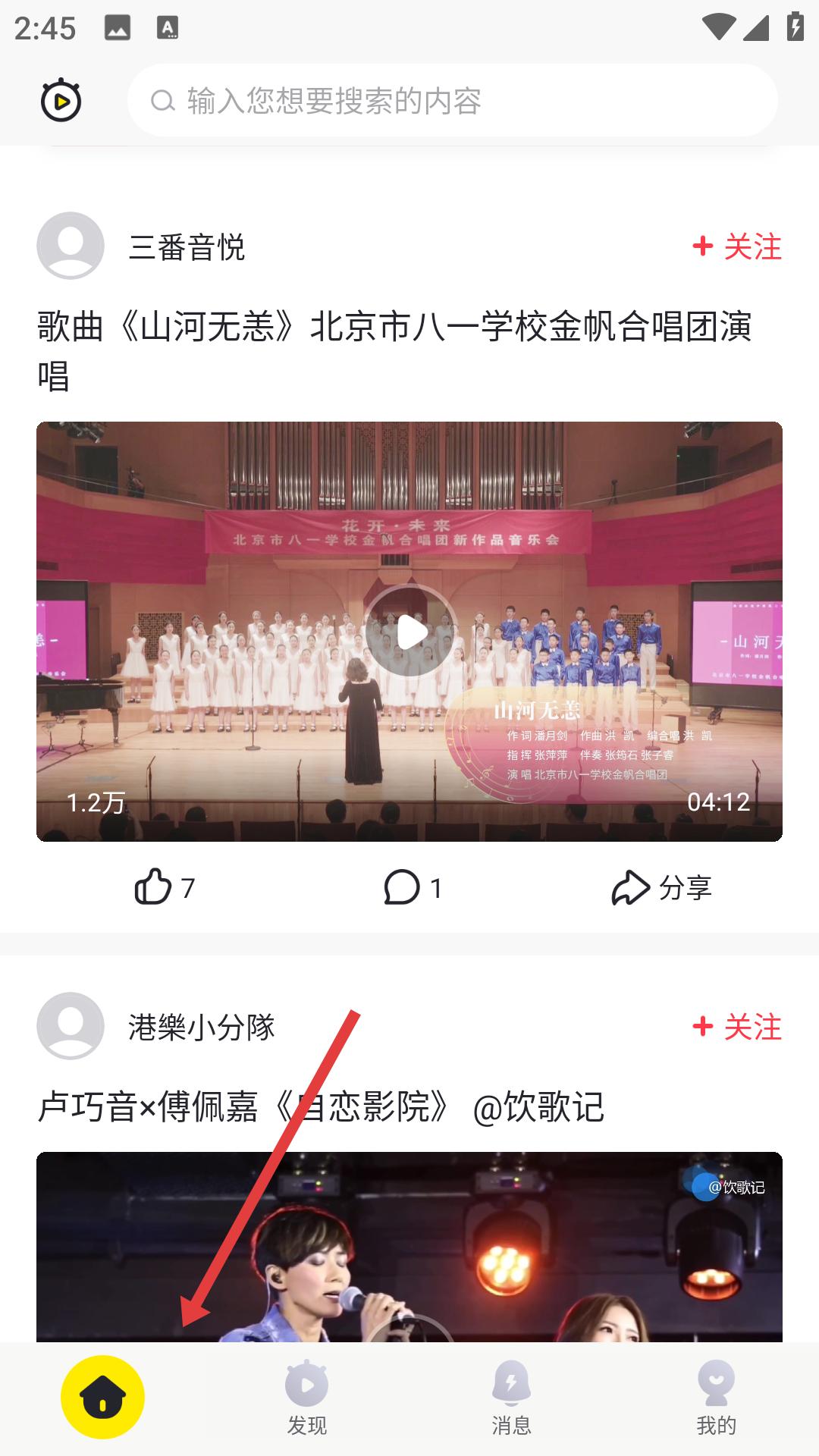Like the 《山河无恙》 video

click(165, 887)
